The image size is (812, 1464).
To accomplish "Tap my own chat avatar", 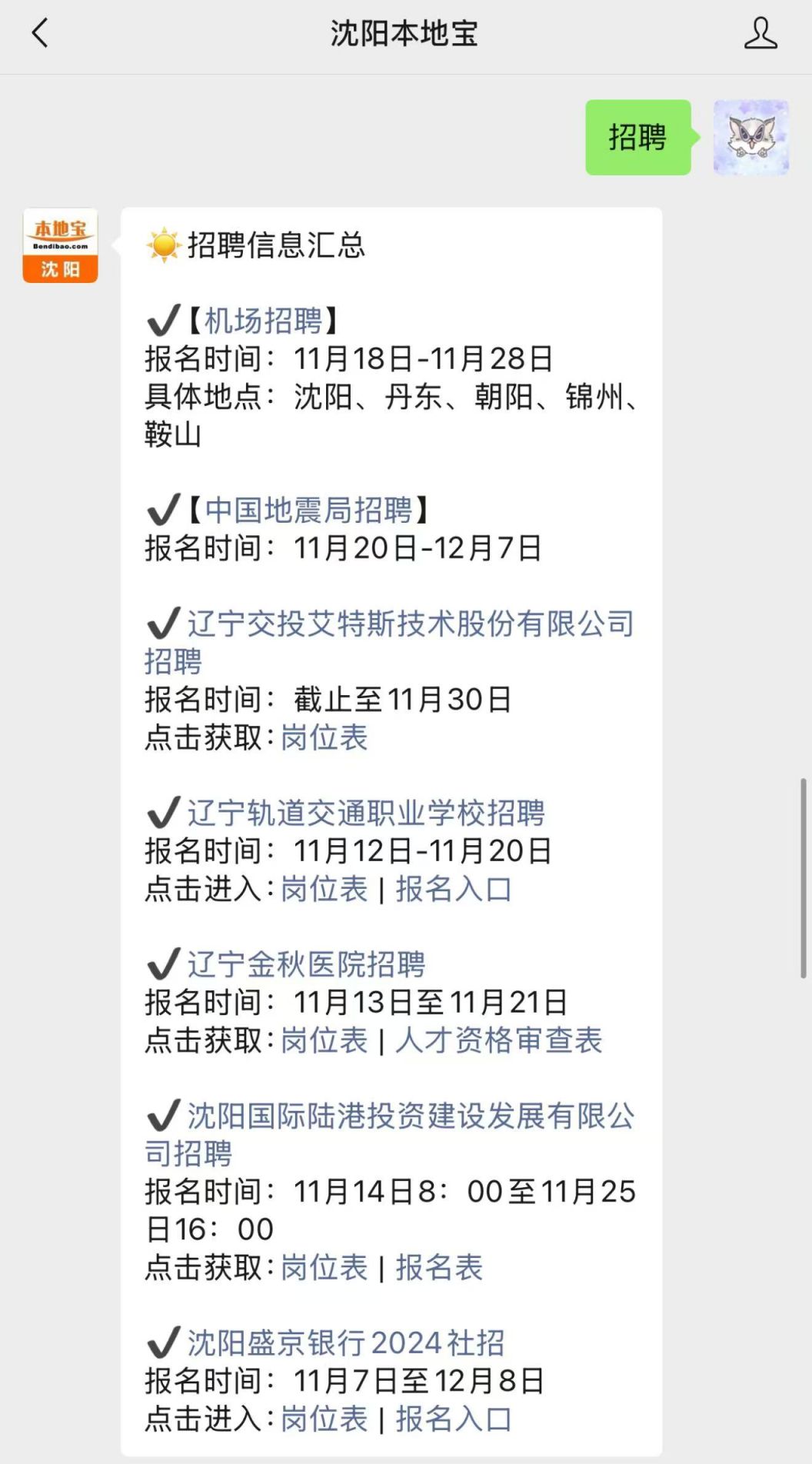I will [751, 137].
